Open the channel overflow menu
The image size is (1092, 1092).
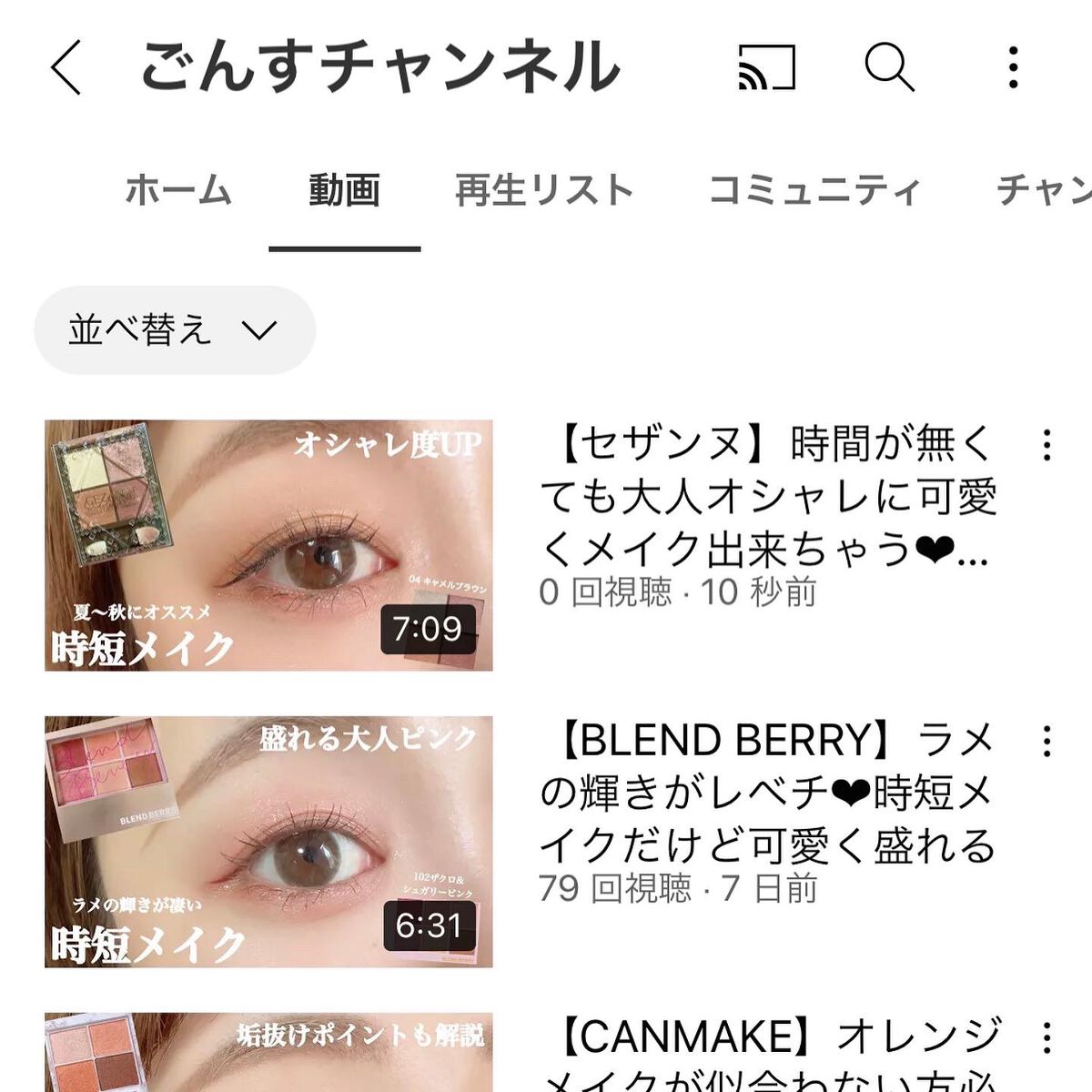coord(1013,67)
